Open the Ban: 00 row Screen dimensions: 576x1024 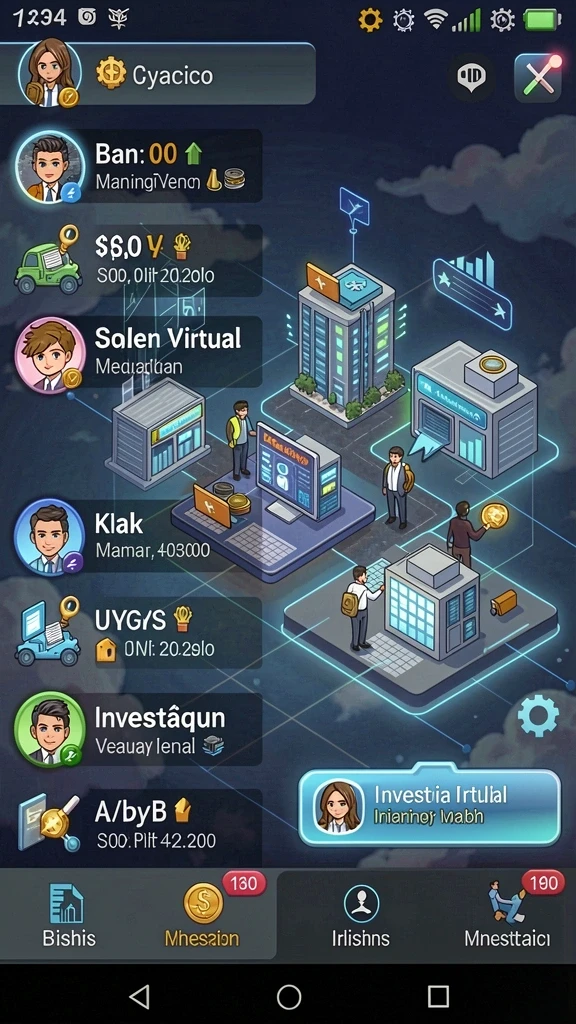click(138, 166)
